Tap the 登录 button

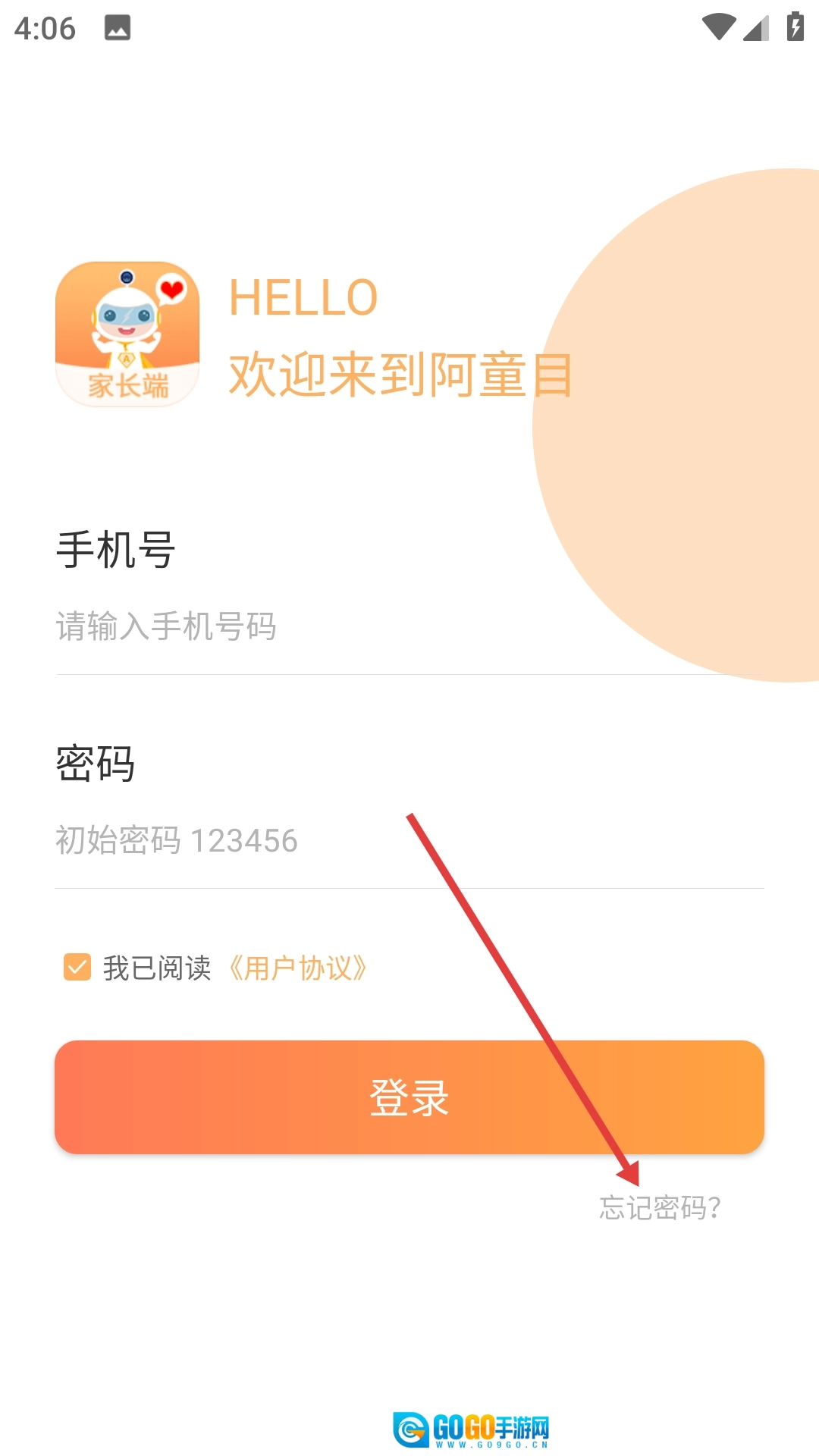tap(409, 1097)
